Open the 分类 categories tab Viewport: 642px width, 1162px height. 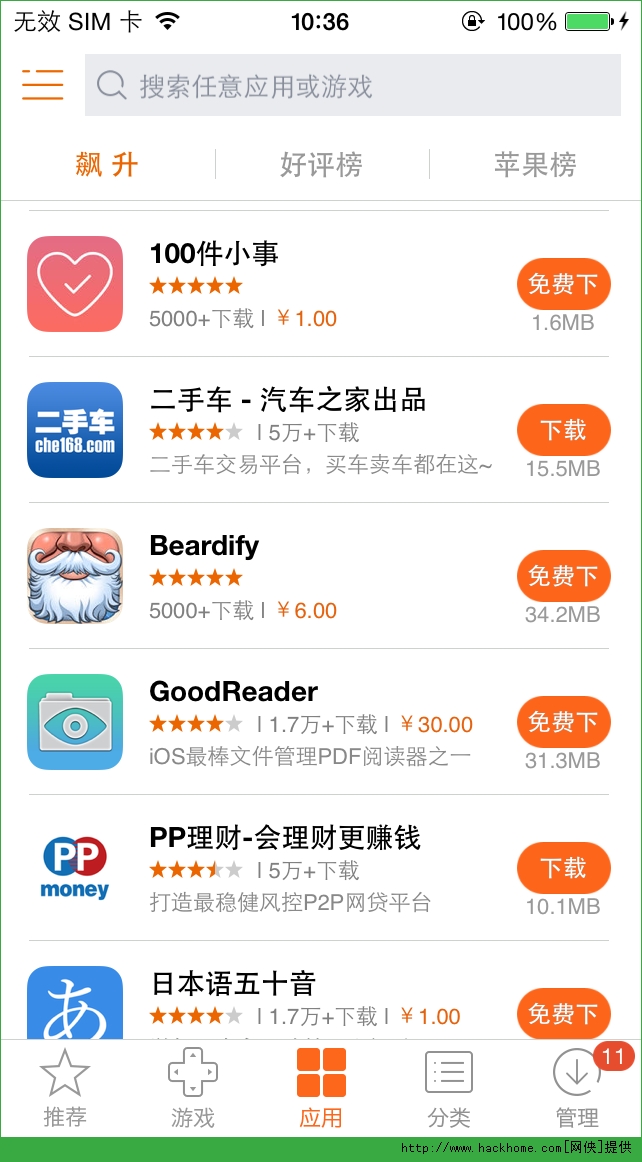[x=449, y=1088]
